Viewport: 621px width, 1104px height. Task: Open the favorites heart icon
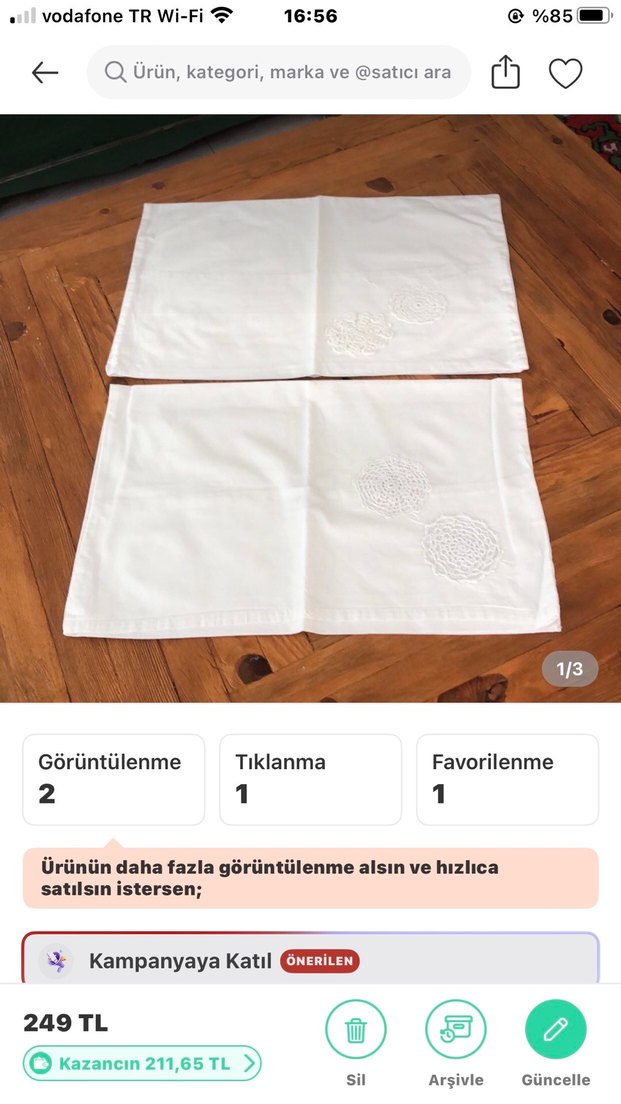(565, 73)
